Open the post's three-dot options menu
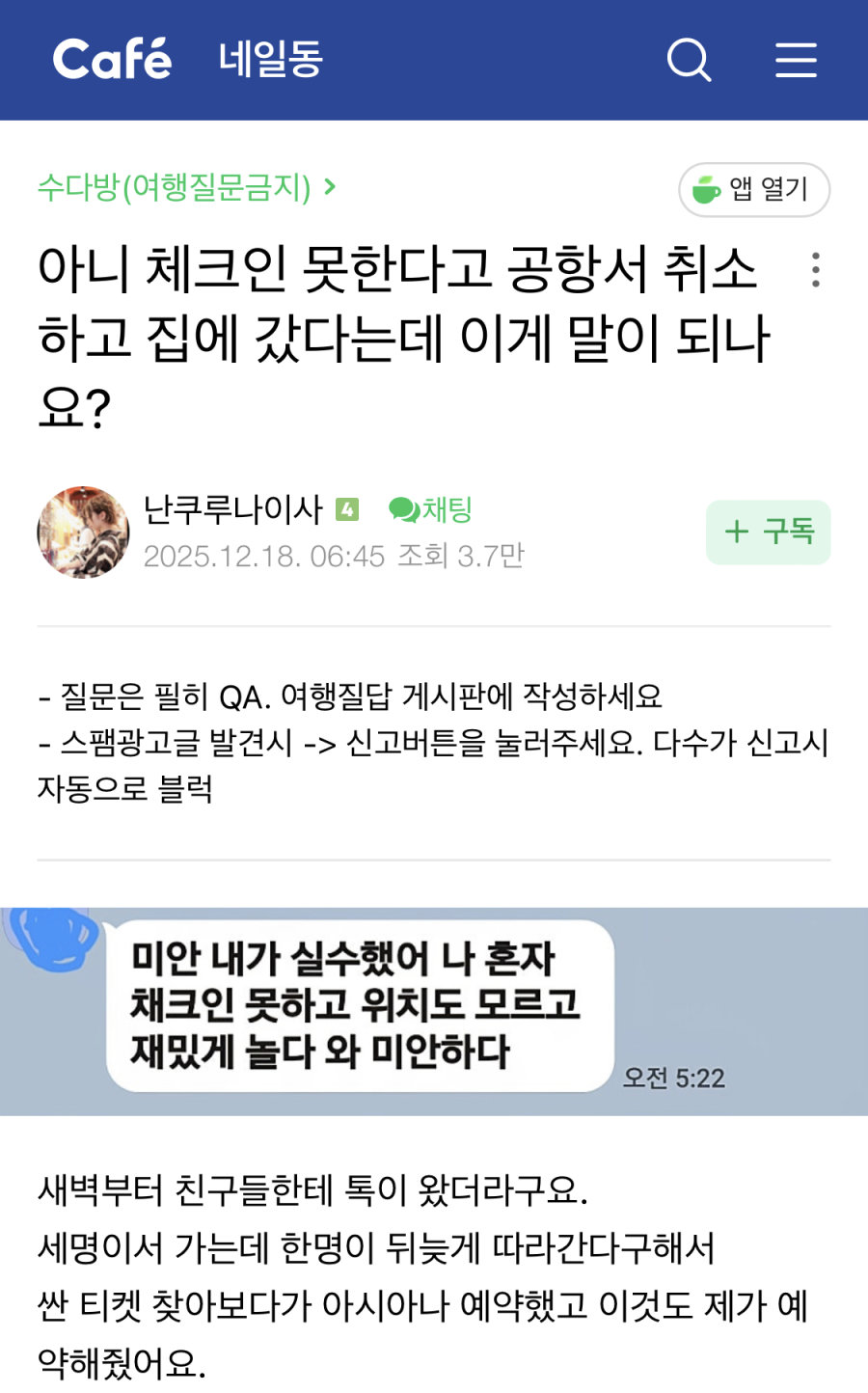 (x=816, y=270)
